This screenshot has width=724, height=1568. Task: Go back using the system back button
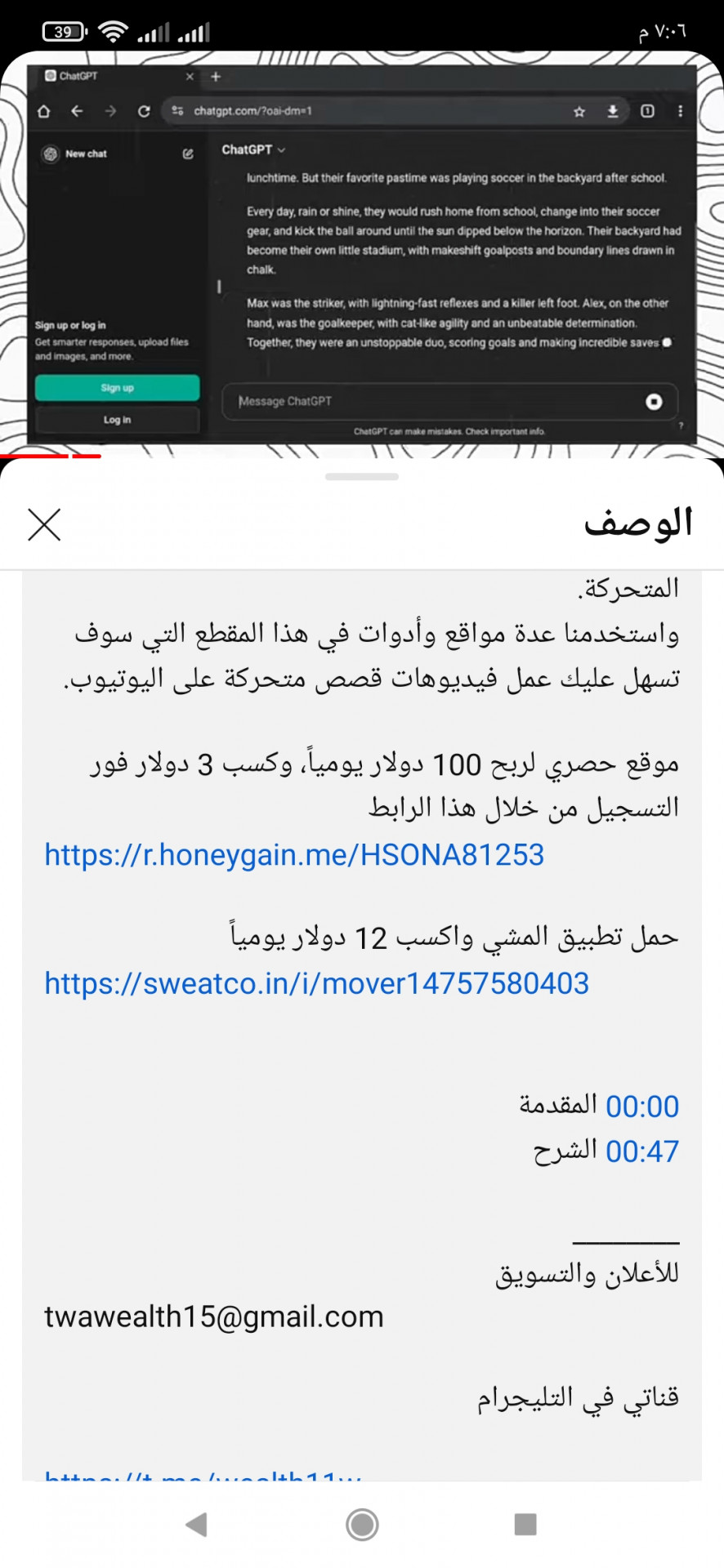pyautogui.click(x=196, y=1524)
